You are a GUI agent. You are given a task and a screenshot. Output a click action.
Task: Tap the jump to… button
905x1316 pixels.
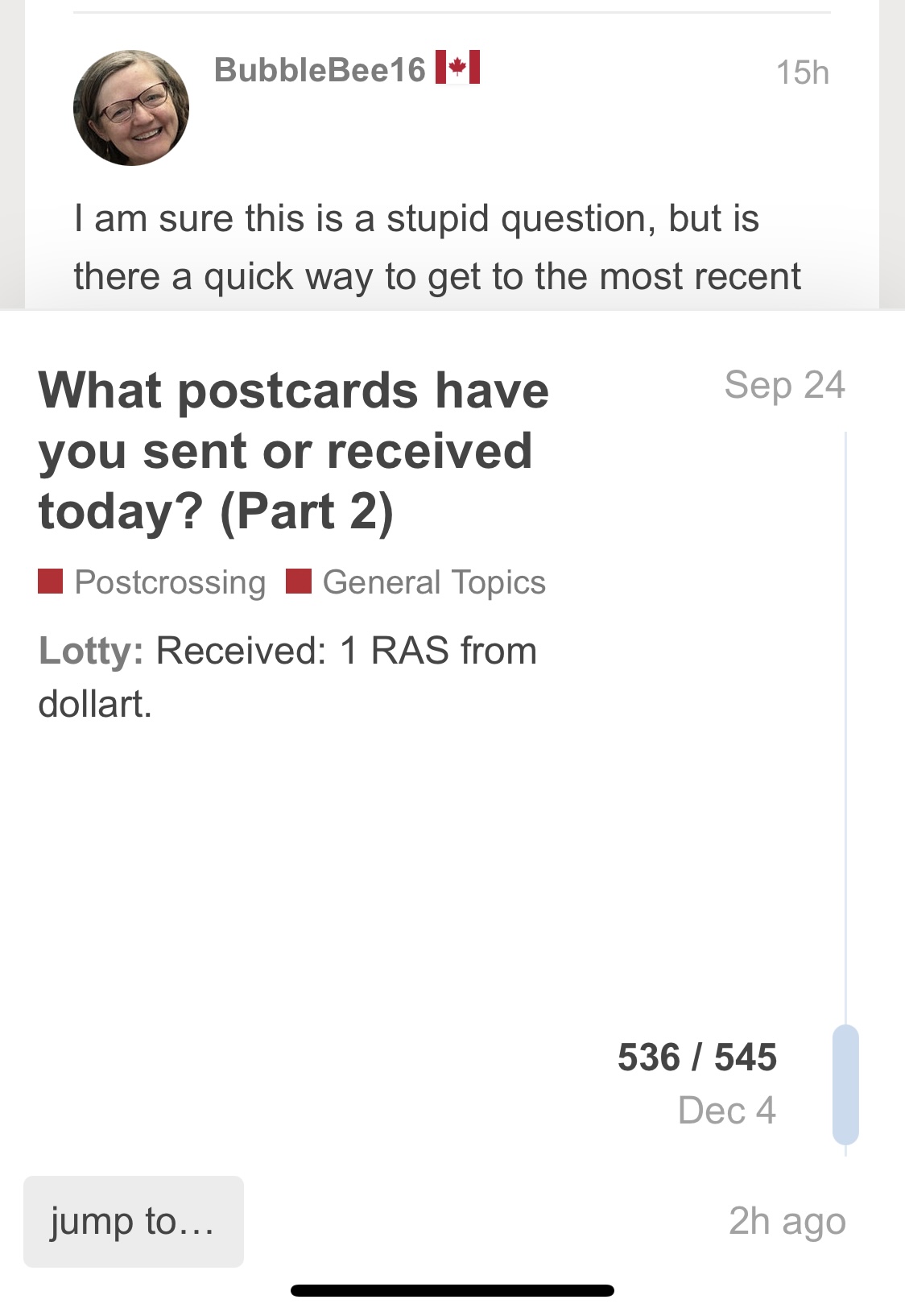point(134,1221)
